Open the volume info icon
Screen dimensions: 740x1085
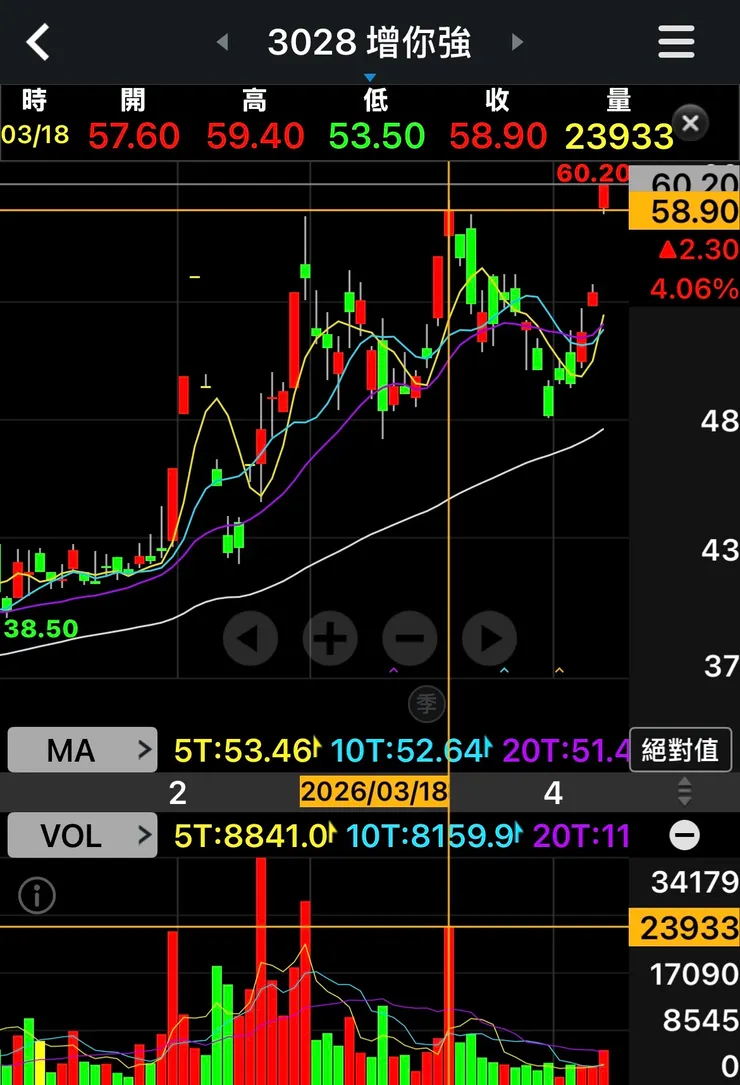37,896
